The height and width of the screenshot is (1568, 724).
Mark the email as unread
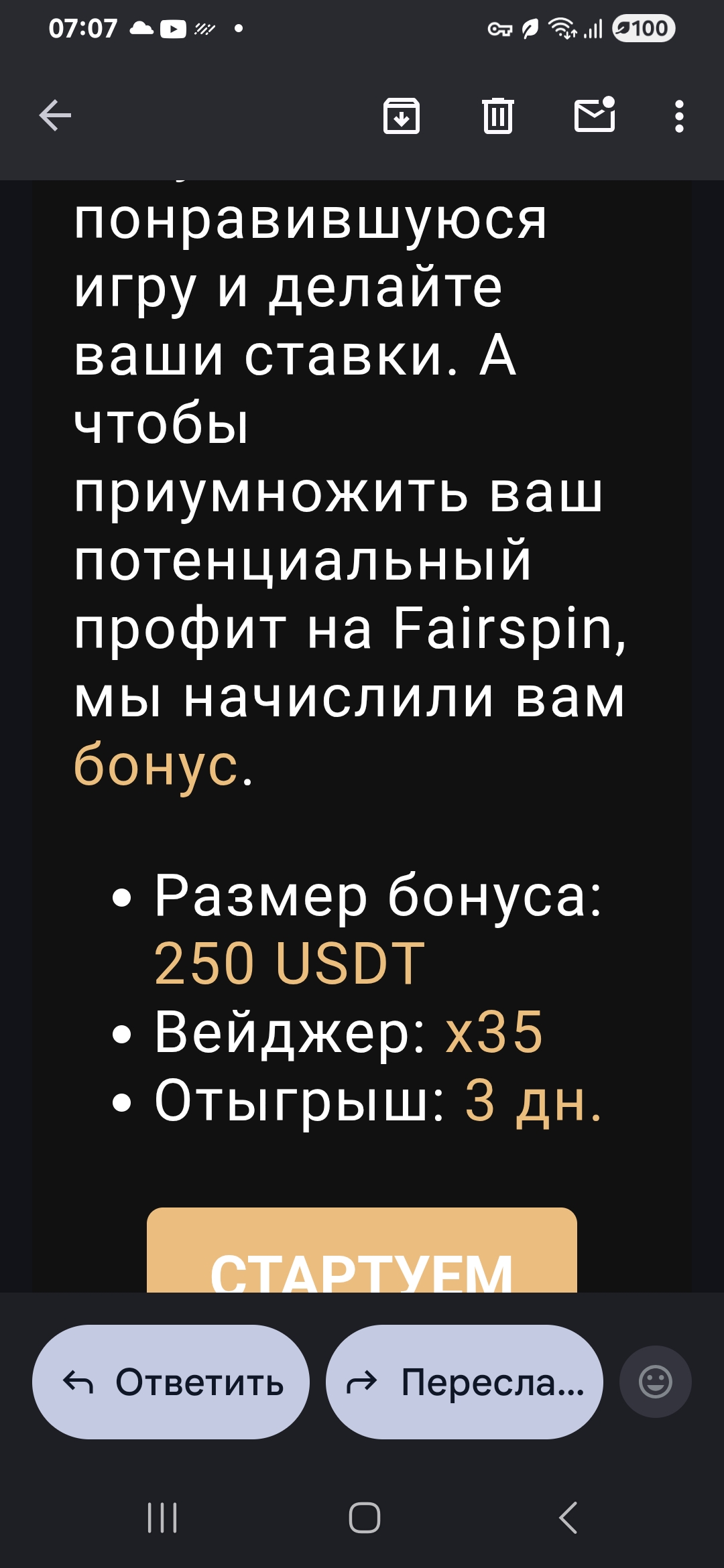595,115
